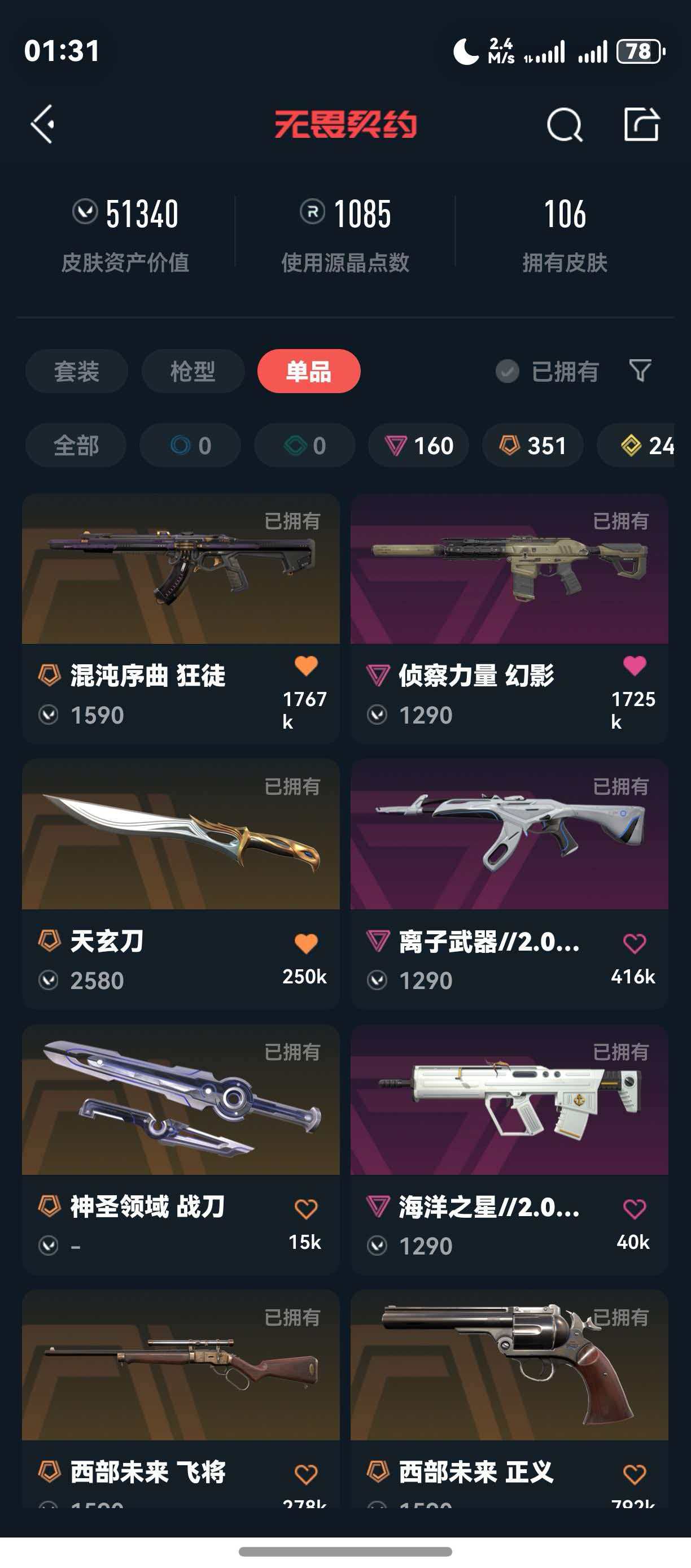Go back using the top-left arrow

(x=42, y=124)
